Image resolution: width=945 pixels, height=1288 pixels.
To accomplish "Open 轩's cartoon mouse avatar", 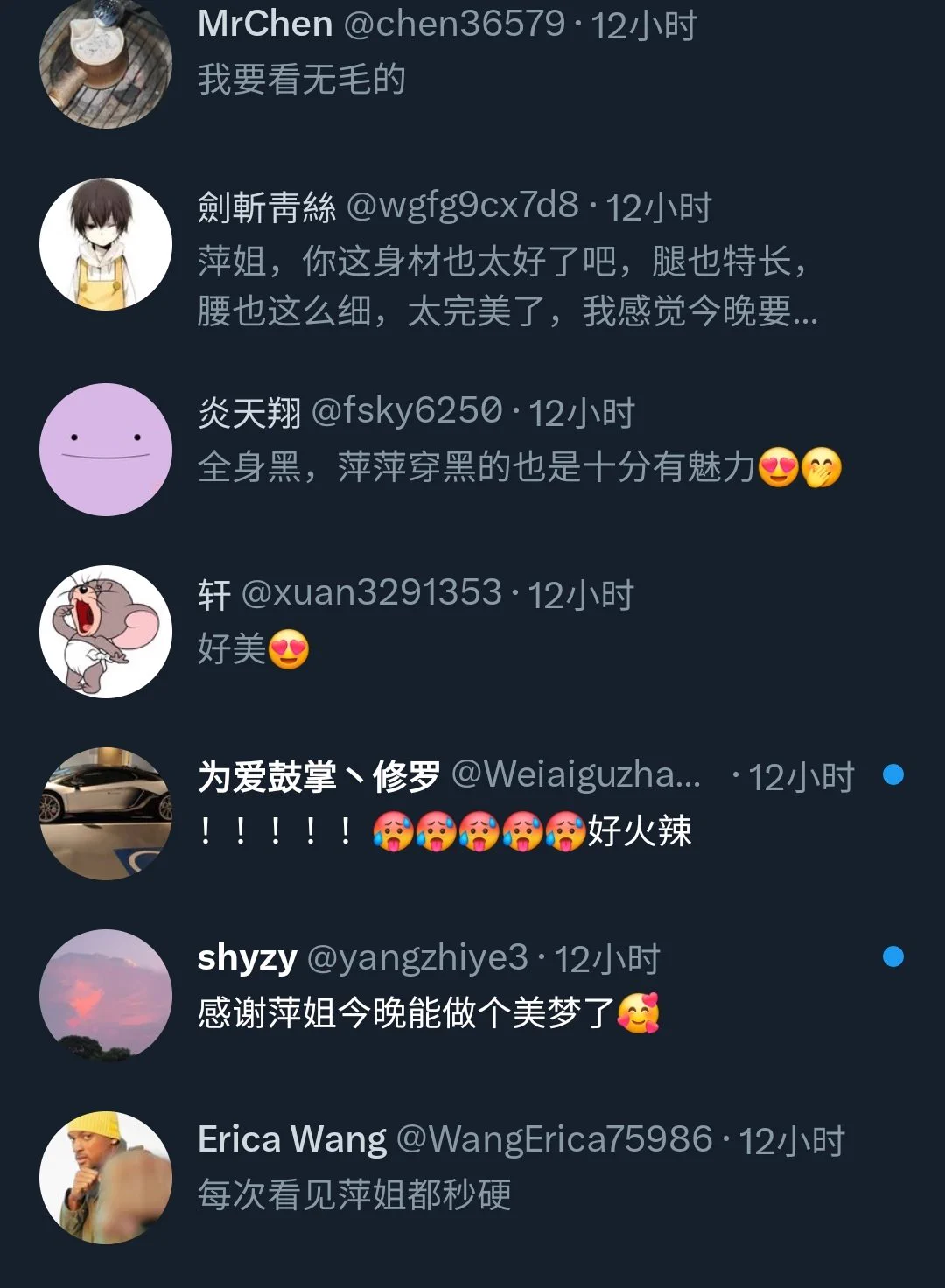I will pos(106,631).
